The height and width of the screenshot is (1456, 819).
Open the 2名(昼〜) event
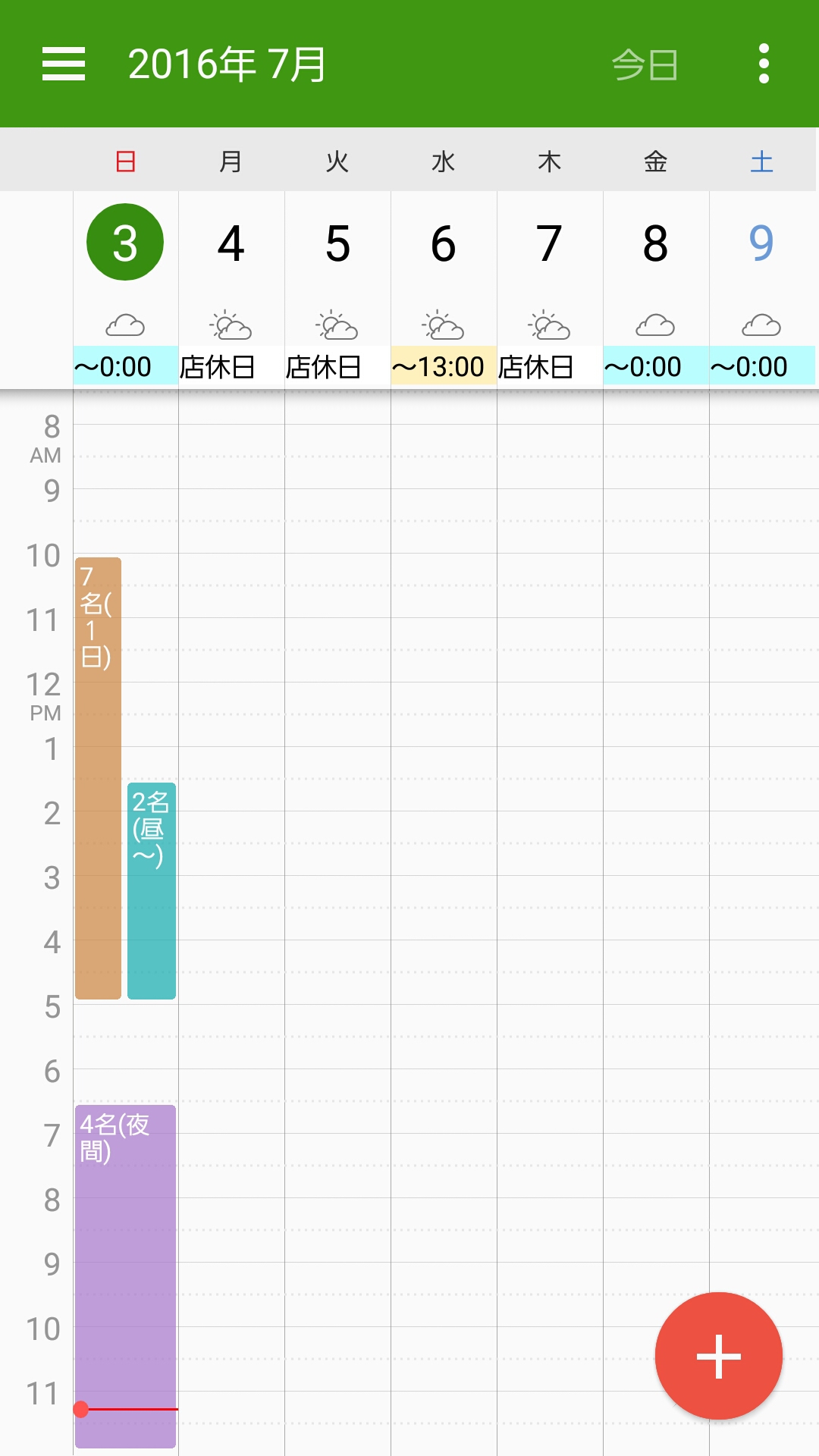point(152,891)
